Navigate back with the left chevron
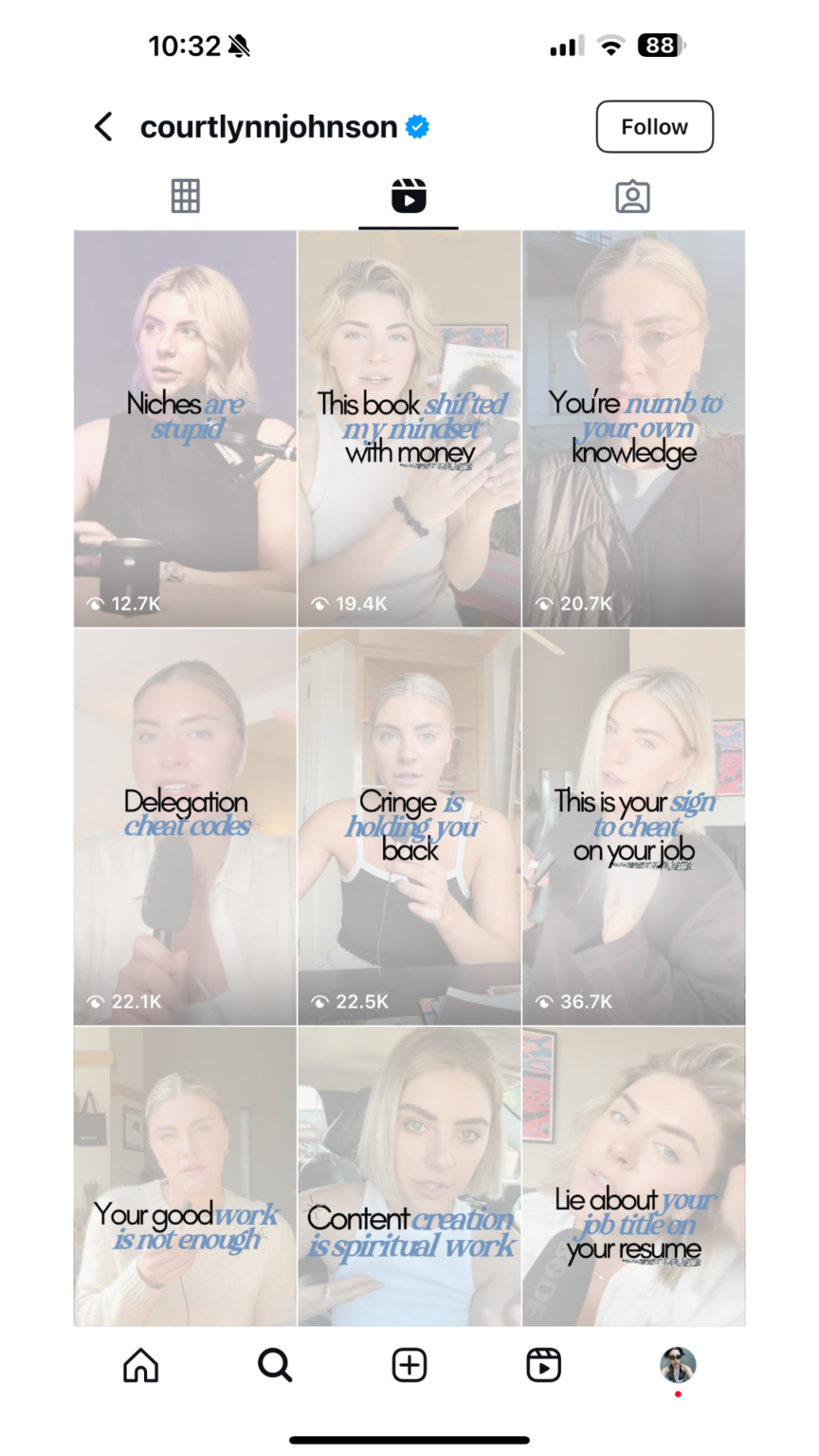Image resolution: width=819 pixels, height=1456 pixels. pyautogui.click(x=104, y=126)
